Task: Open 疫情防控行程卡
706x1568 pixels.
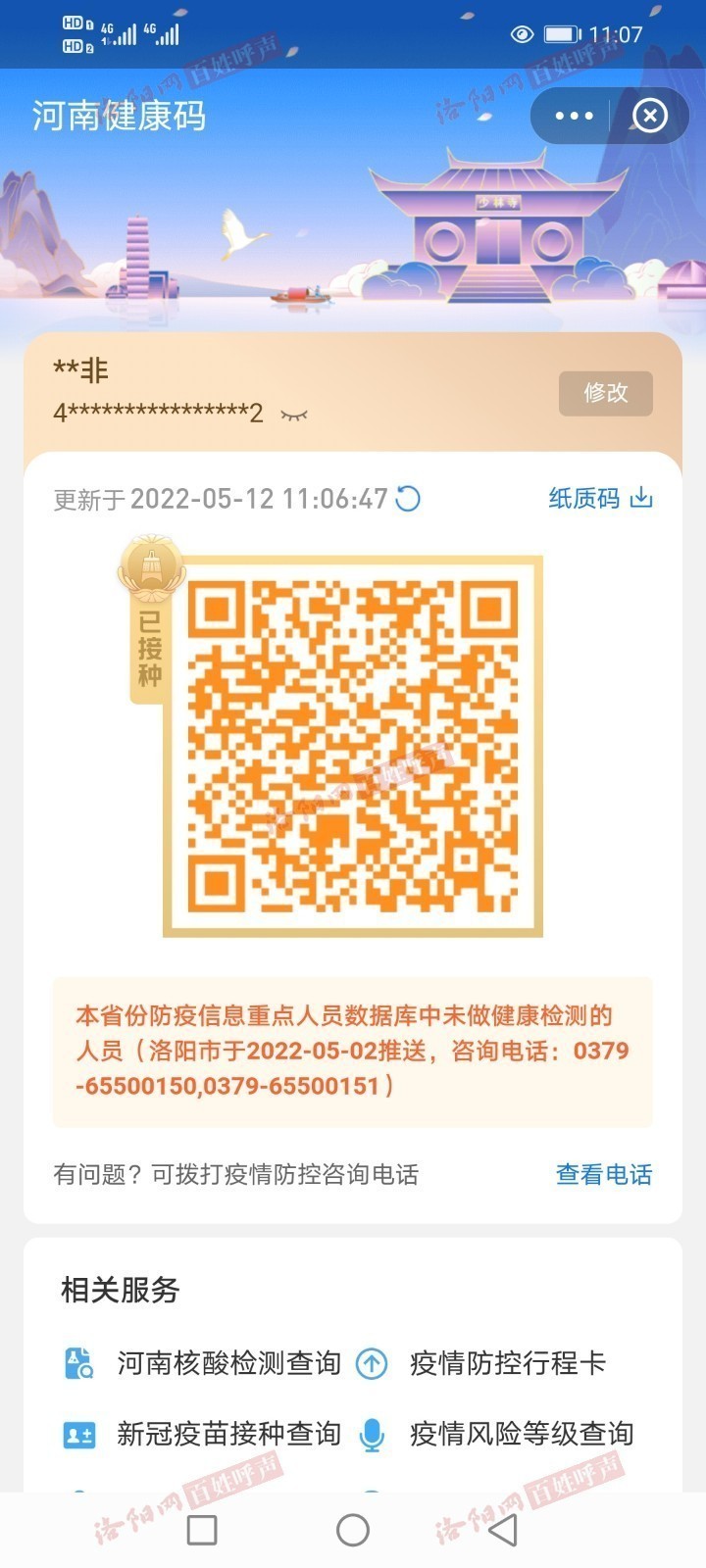Action: 507,1363
